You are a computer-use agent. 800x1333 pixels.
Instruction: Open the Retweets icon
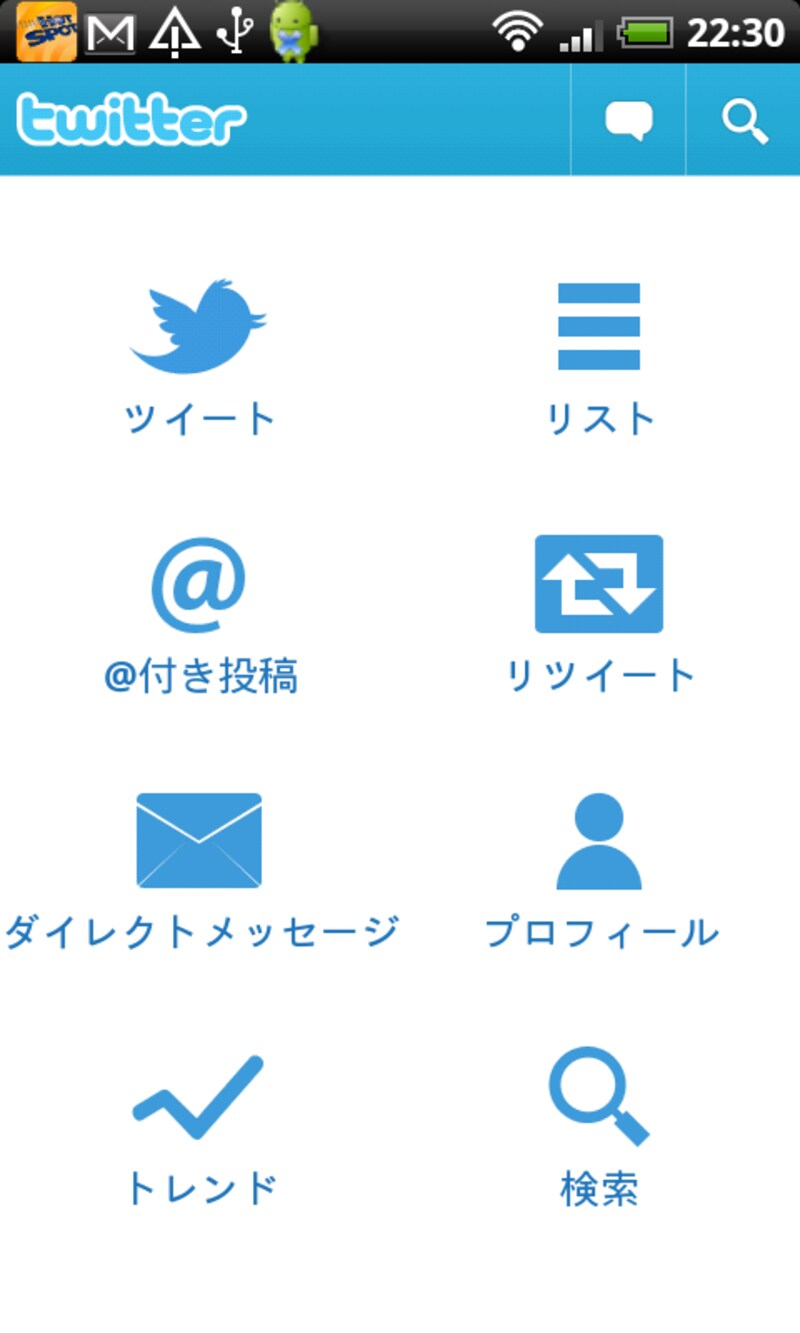click(600, 583)
